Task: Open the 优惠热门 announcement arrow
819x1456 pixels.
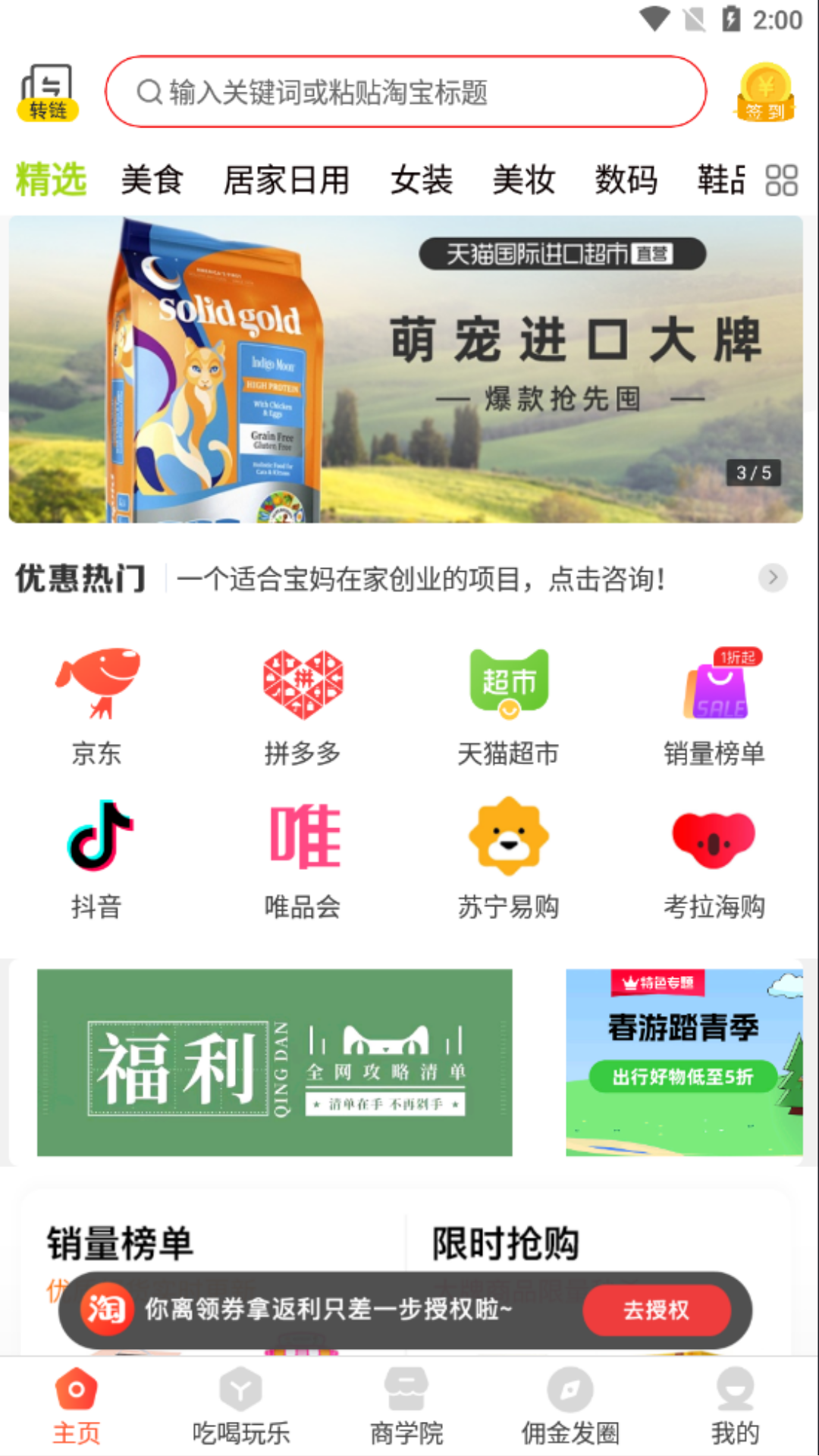Action: (773, 578)
